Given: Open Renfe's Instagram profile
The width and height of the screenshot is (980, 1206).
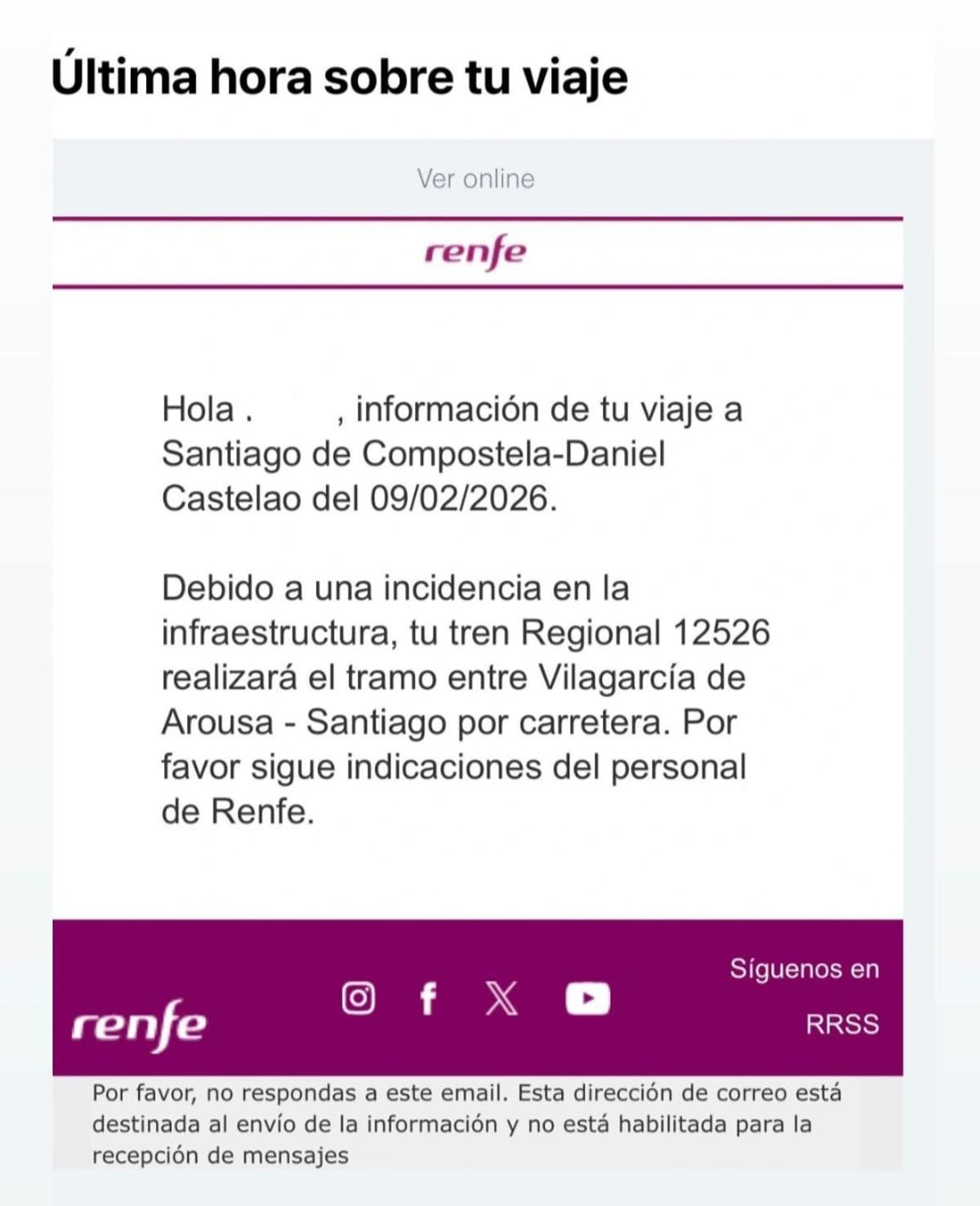Looking at the screenshot, I should click(x=359, y=998).
